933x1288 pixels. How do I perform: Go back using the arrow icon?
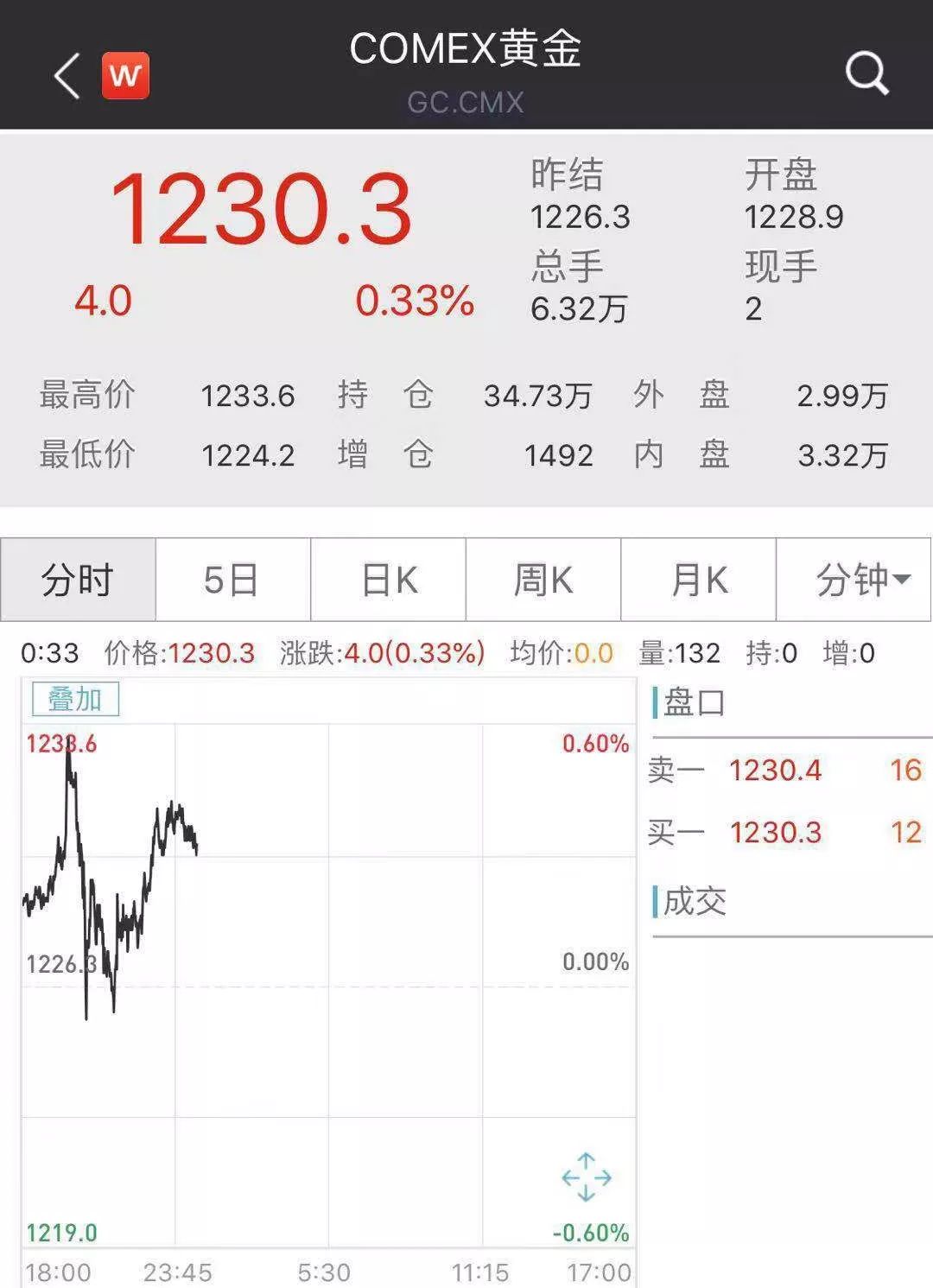[67, 76]
